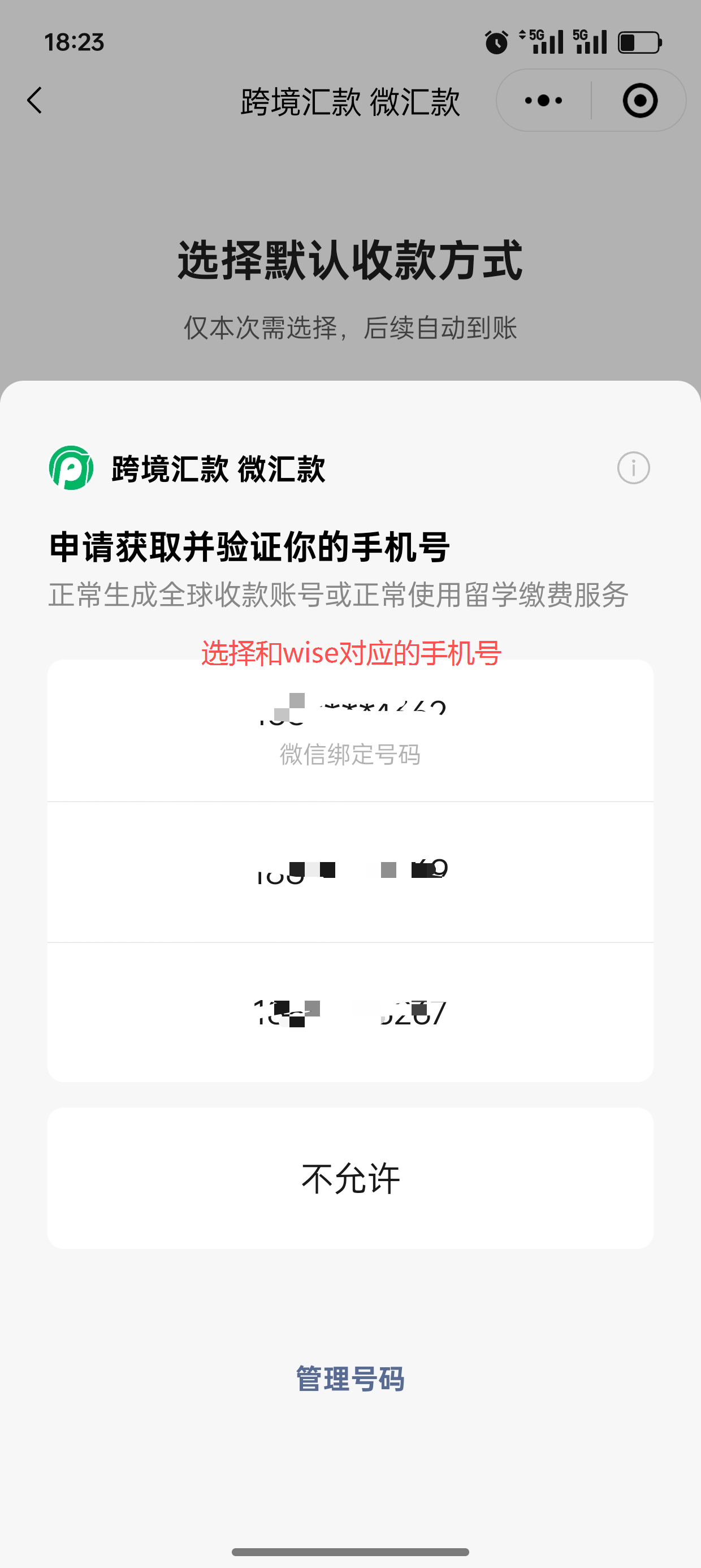Close the mini program with the circle button
Image resolution: width=701 pixels, height=1568 pixels.
tap(639, 101)
